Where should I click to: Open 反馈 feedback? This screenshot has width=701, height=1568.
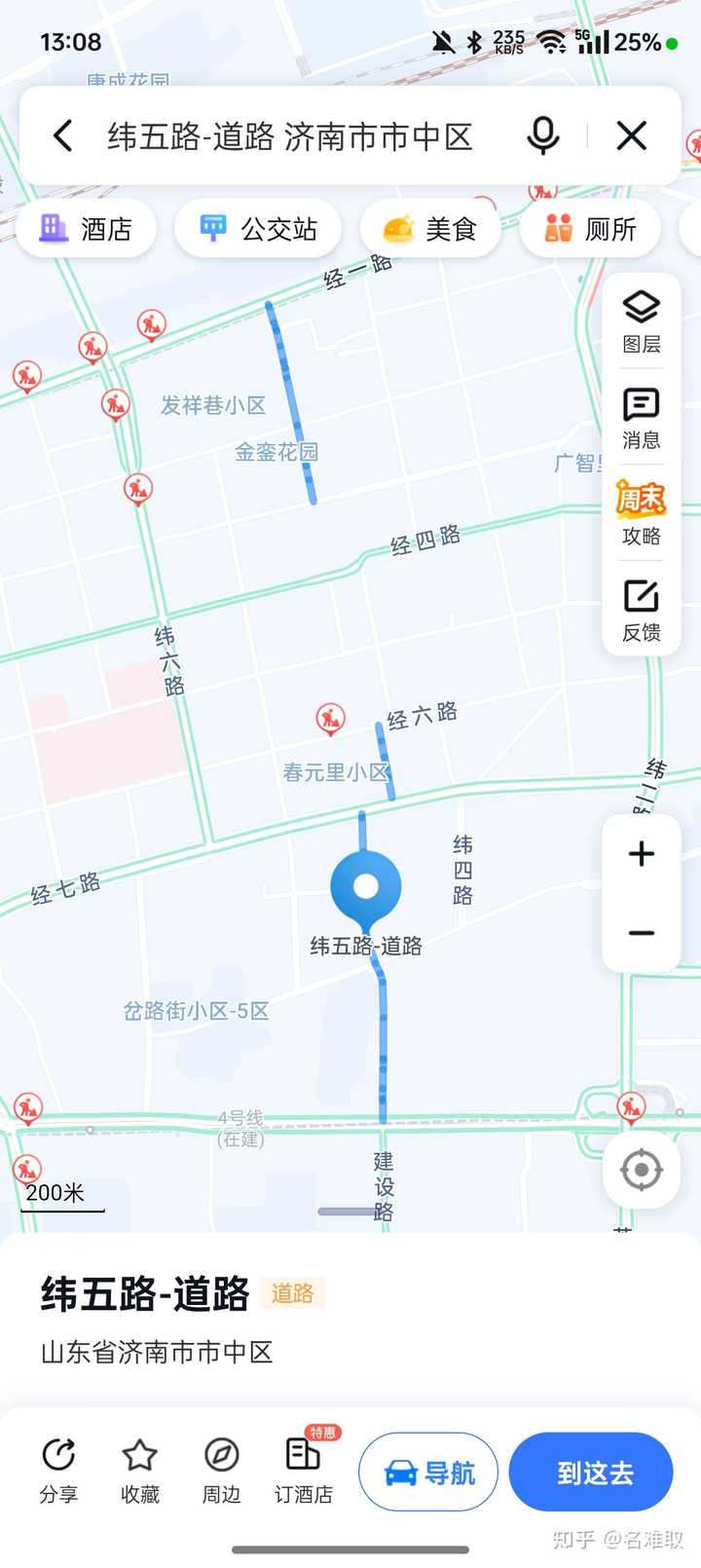[x=642, y=610]
